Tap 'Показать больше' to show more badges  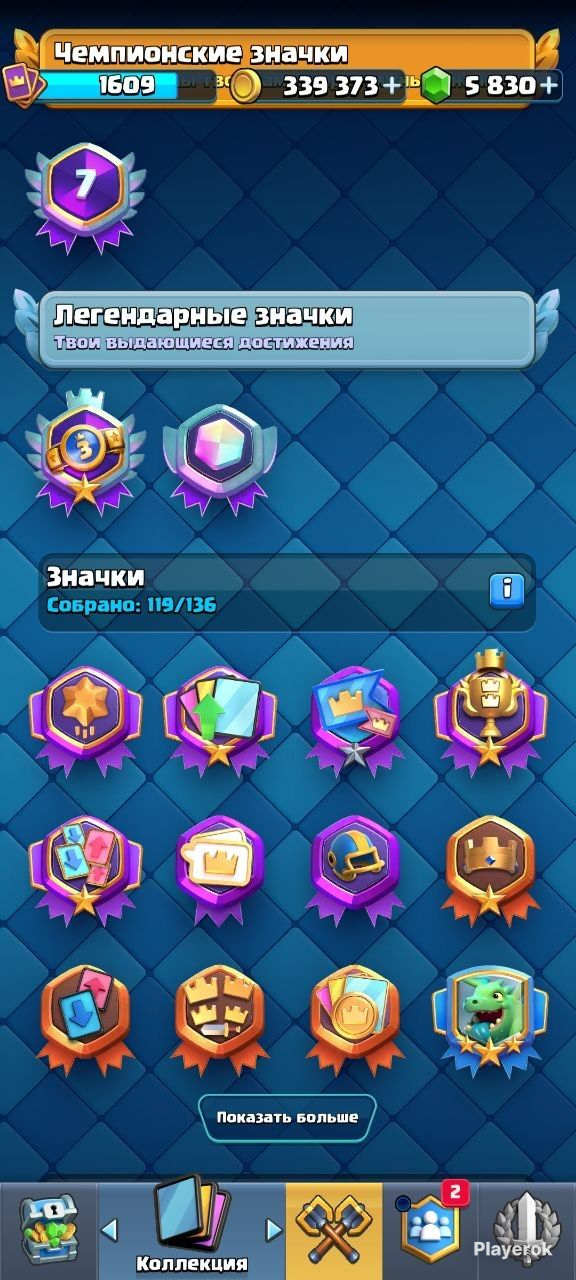pos(287,1118)
